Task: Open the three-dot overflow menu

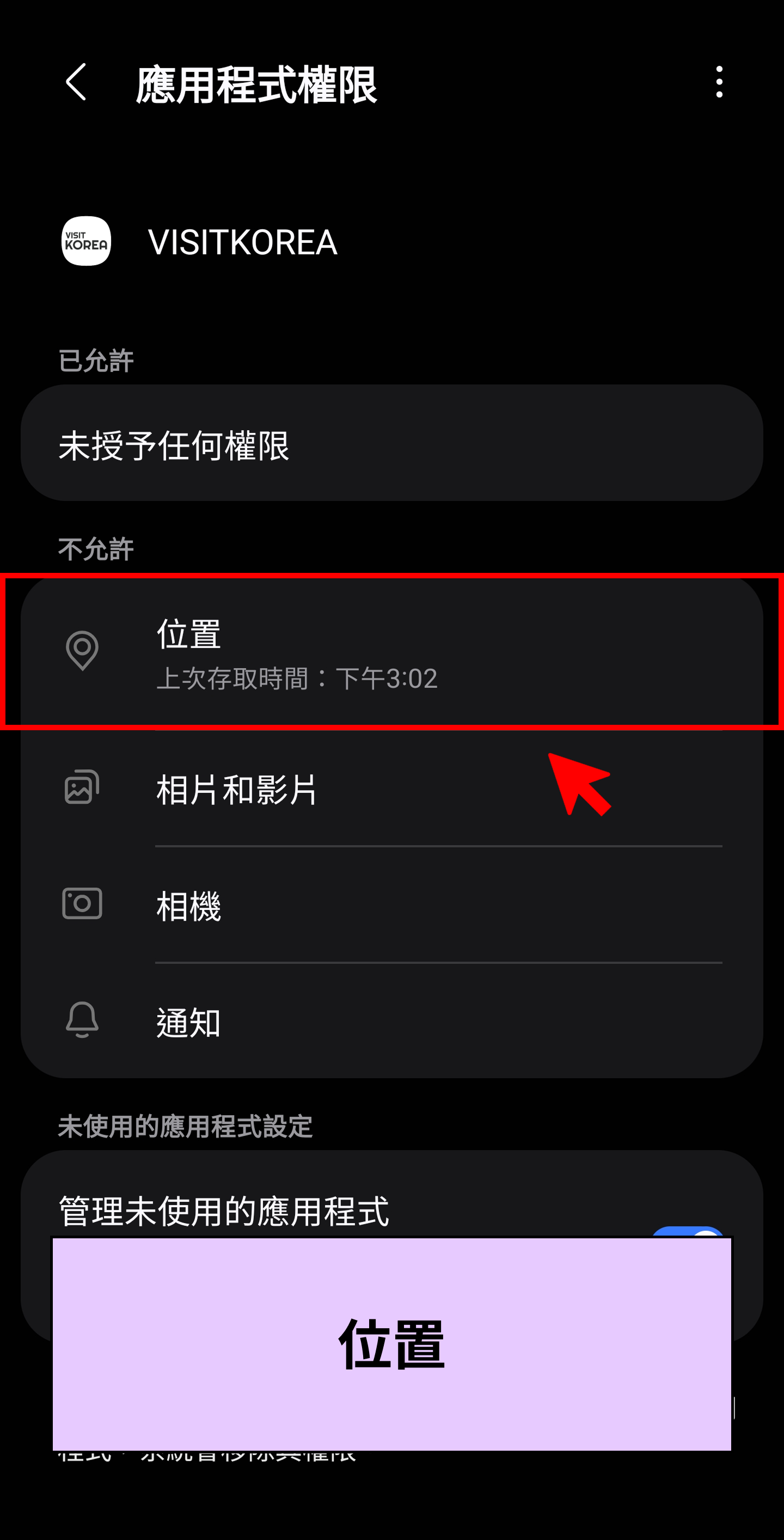Action: (x=719, y=83)
